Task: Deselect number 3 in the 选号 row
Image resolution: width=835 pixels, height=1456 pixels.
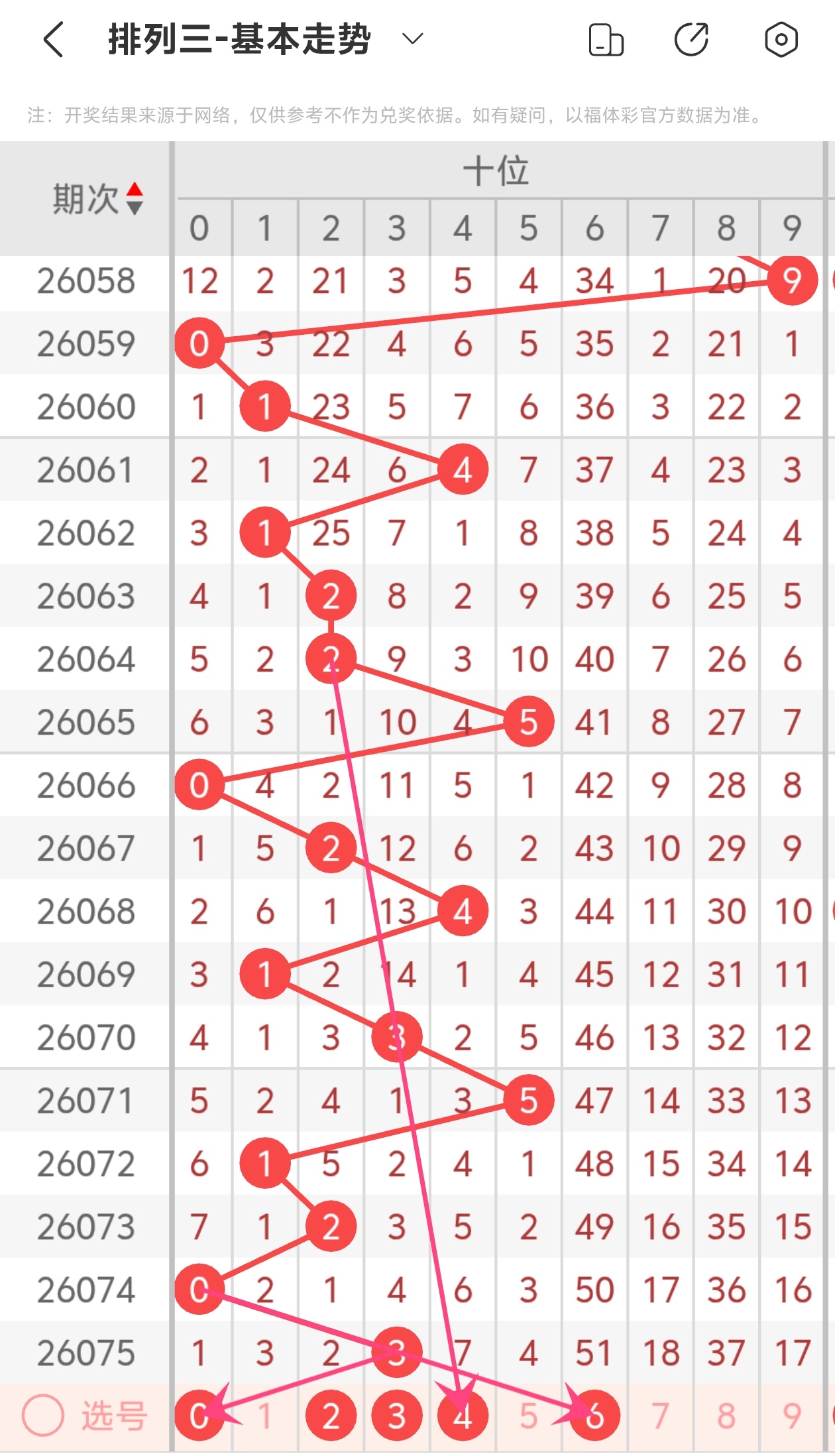Action: (396, 1416)
